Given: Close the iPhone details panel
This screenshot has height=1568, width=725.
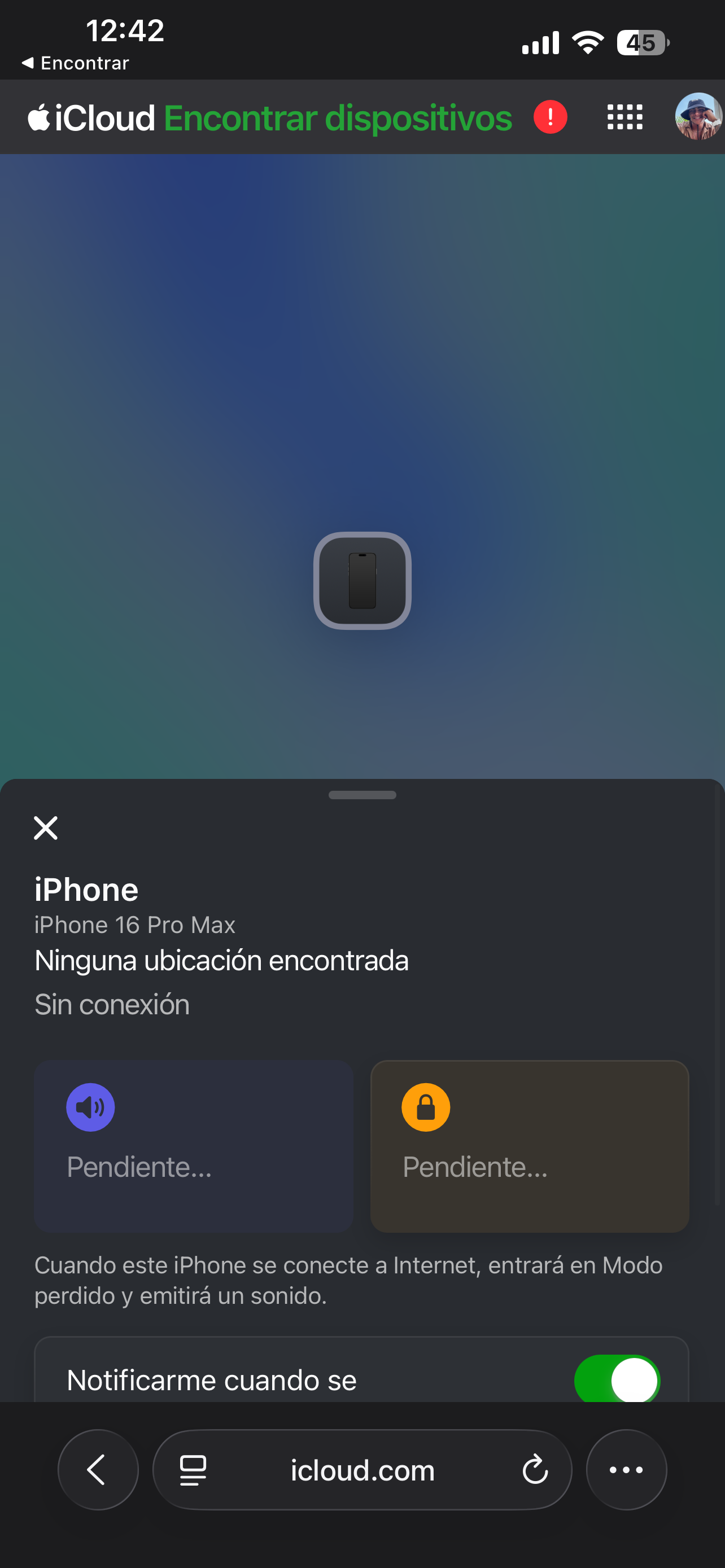Looking at the screenshot, I should point(46,828).
